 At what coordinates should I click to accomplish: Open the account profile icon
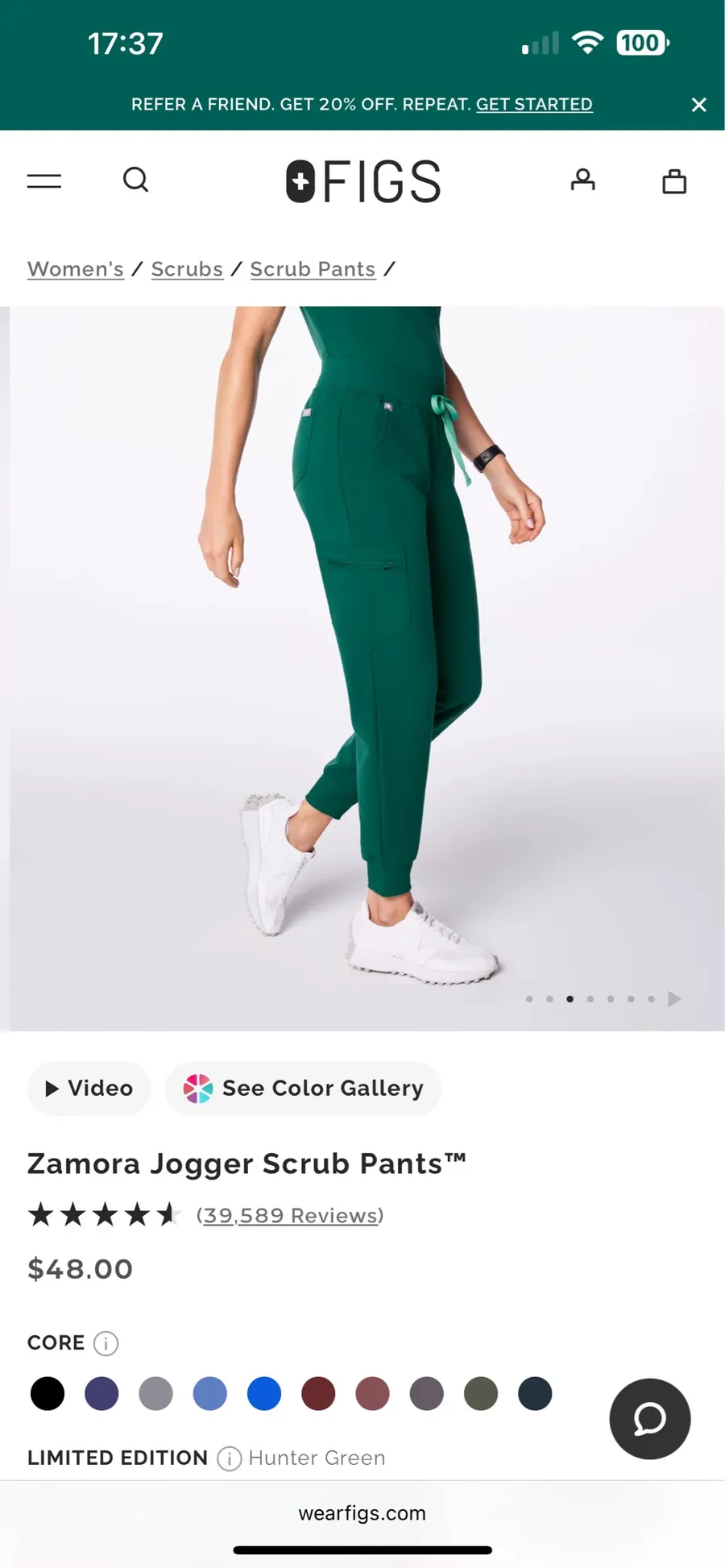pyautogui.click(x=582, y=180)
